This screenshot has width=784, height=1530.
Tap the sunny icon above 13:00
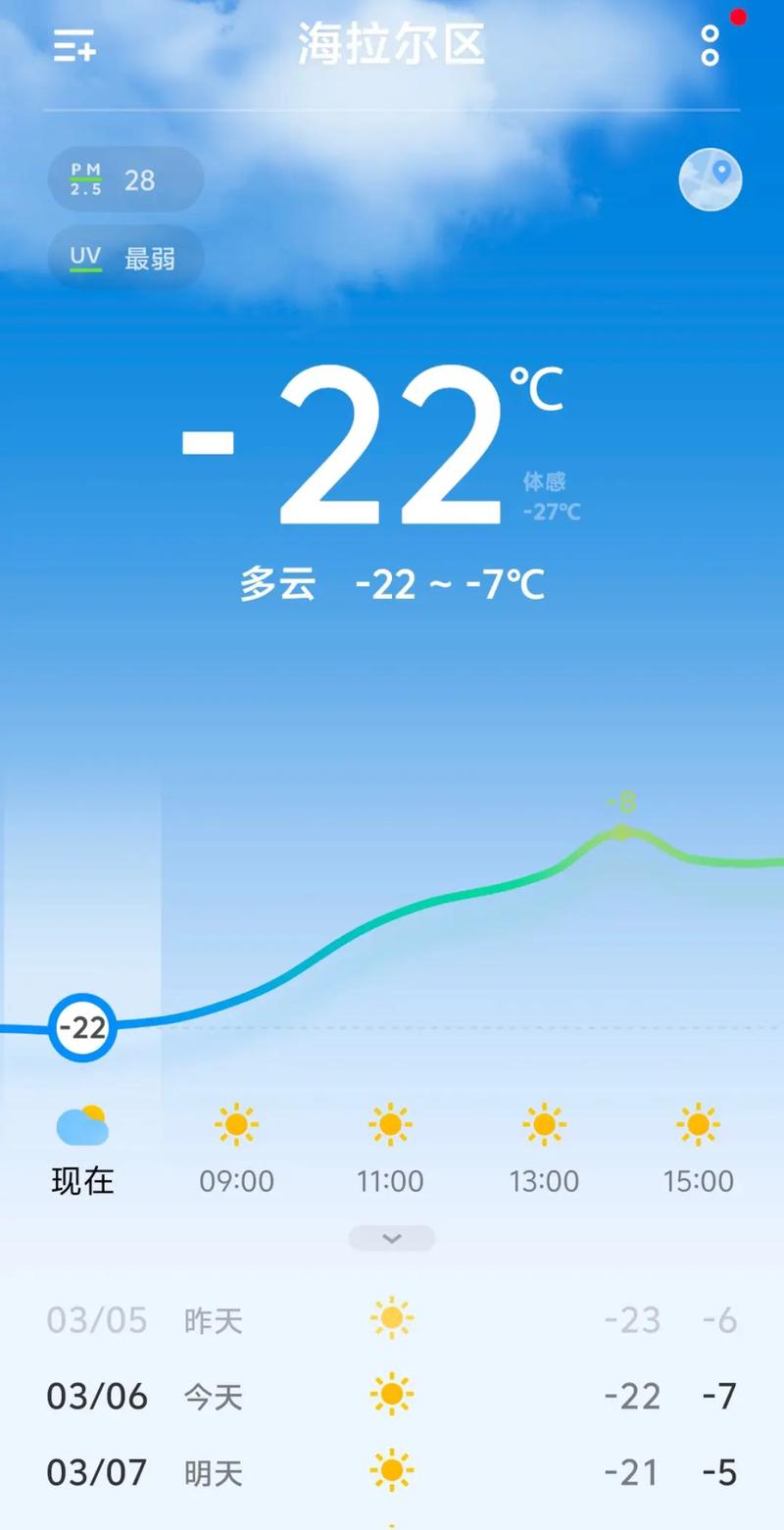tap(544, 1125)
